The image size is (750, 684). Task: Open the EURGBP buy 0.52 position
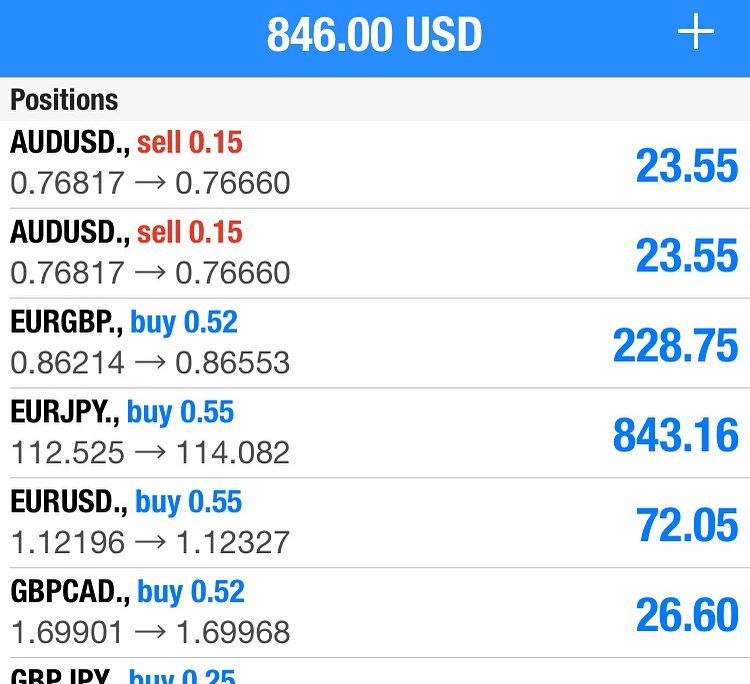[x=375, y=343]
